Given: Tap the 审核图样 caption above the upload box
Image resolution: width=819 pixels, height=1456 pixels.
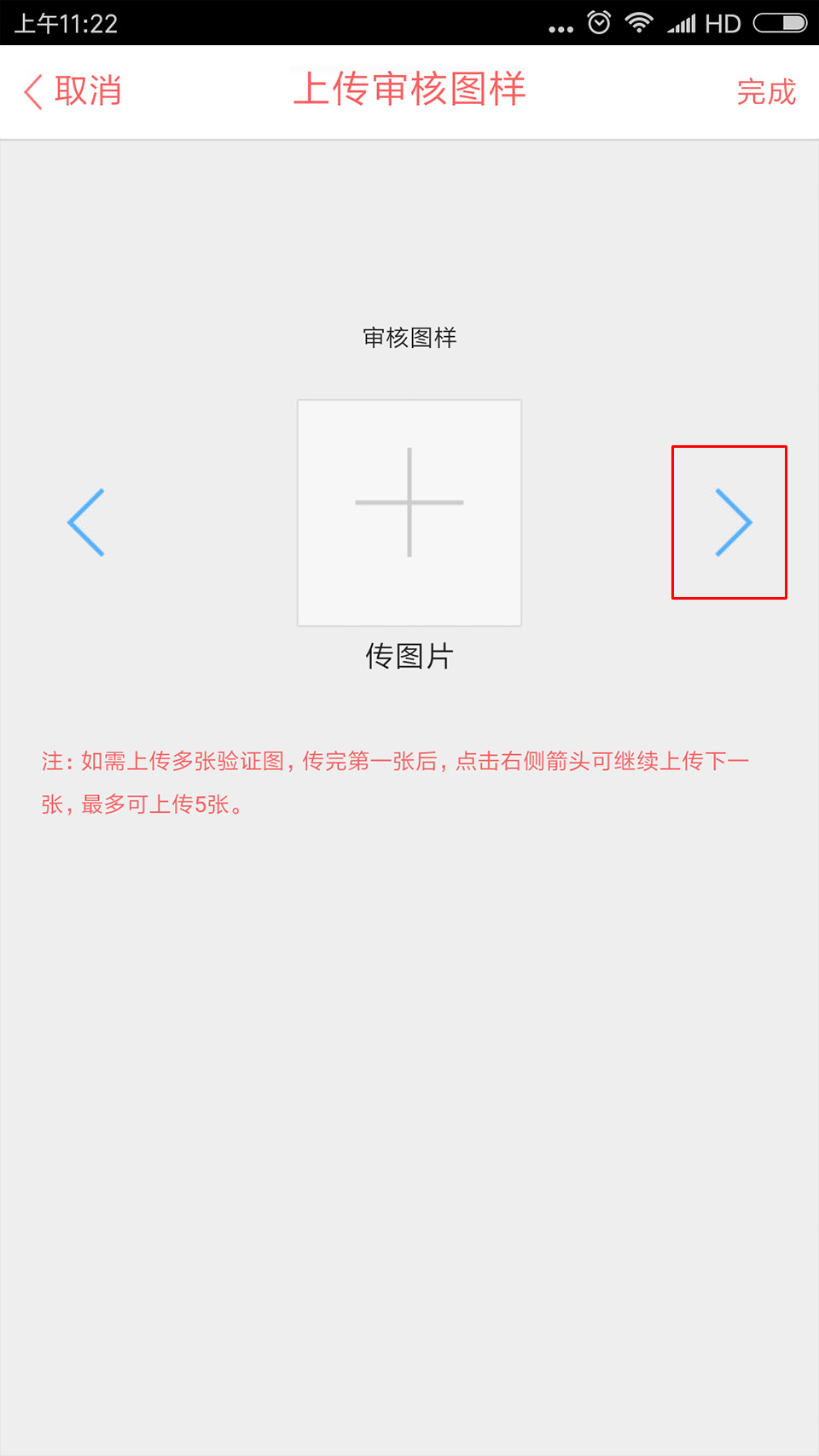Looking at the screenshot, I should [408, 337].
